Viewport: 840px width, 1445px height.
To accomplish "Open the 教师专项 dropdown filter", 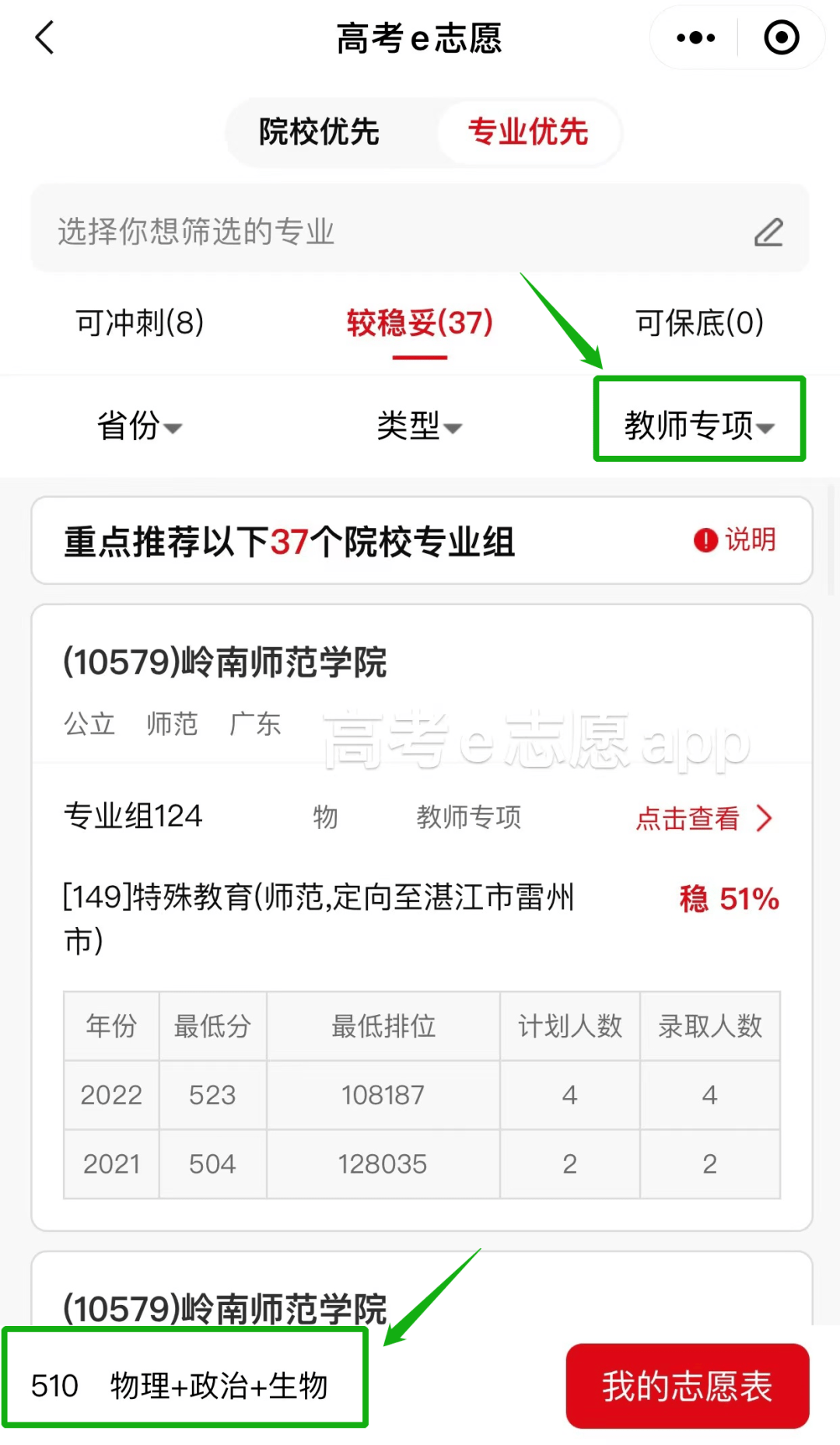I will click(698, 426).
